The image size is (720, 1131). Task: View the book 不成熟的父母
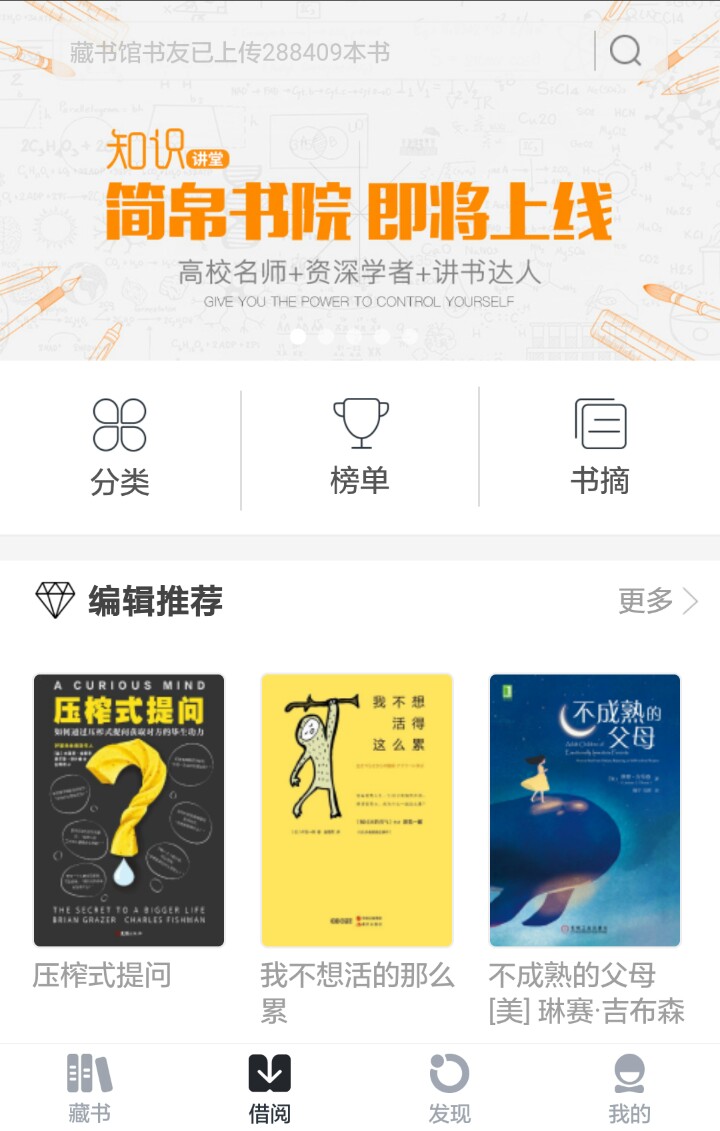[x=585, y=810]
